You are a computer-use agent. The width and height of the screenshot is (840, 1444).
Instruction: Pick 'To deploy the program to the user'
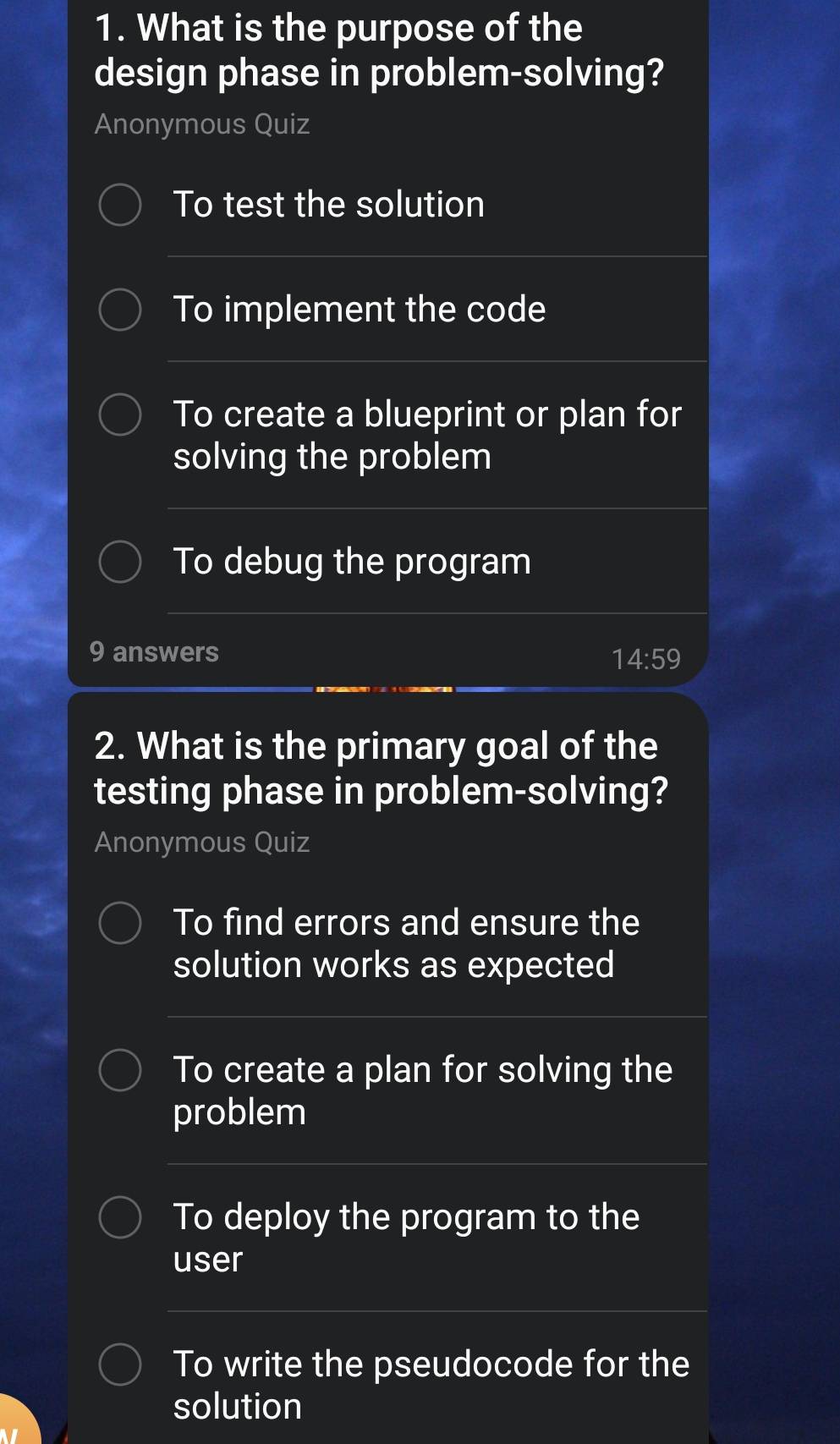point(120,1217)
